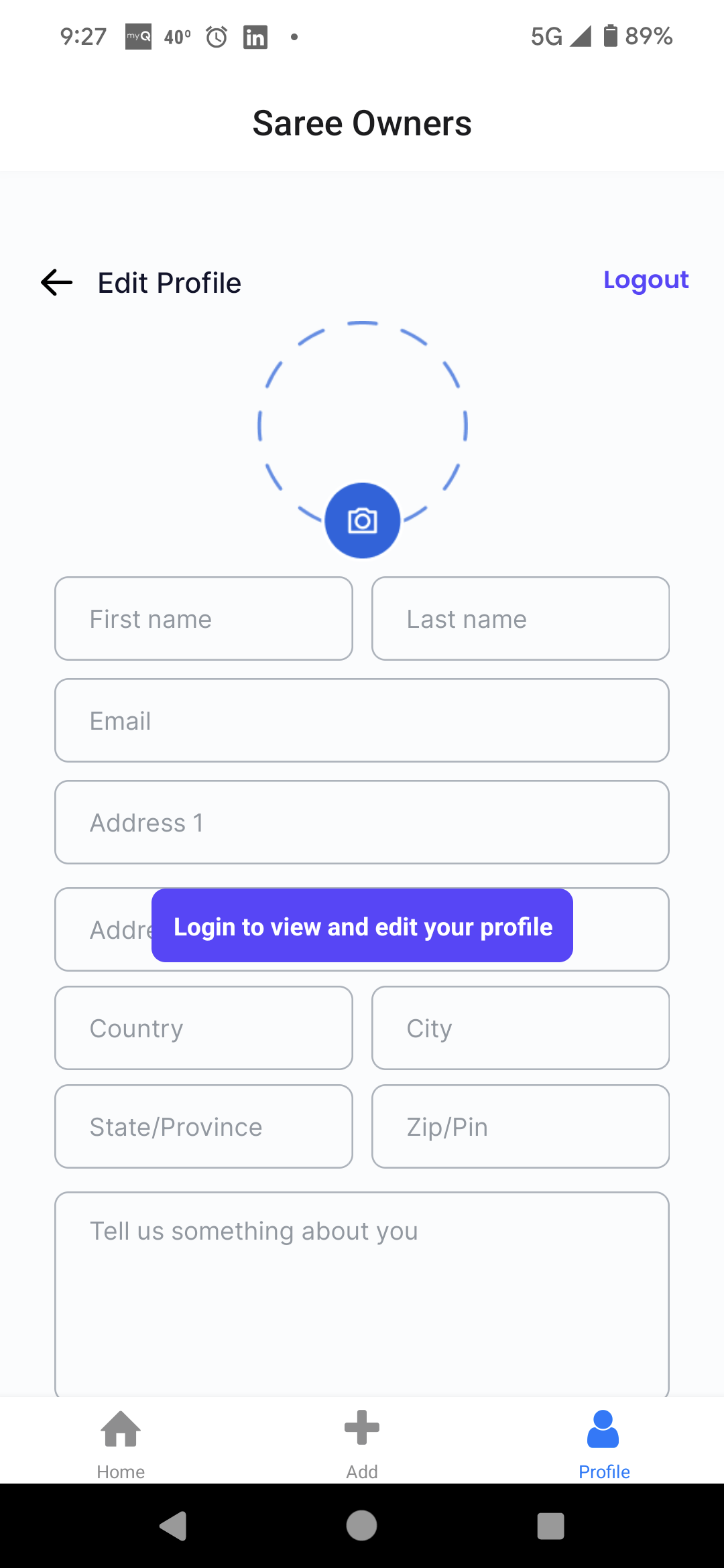Go to the system home screen
The image size is (724, 1568).
tap(361, 1526)
